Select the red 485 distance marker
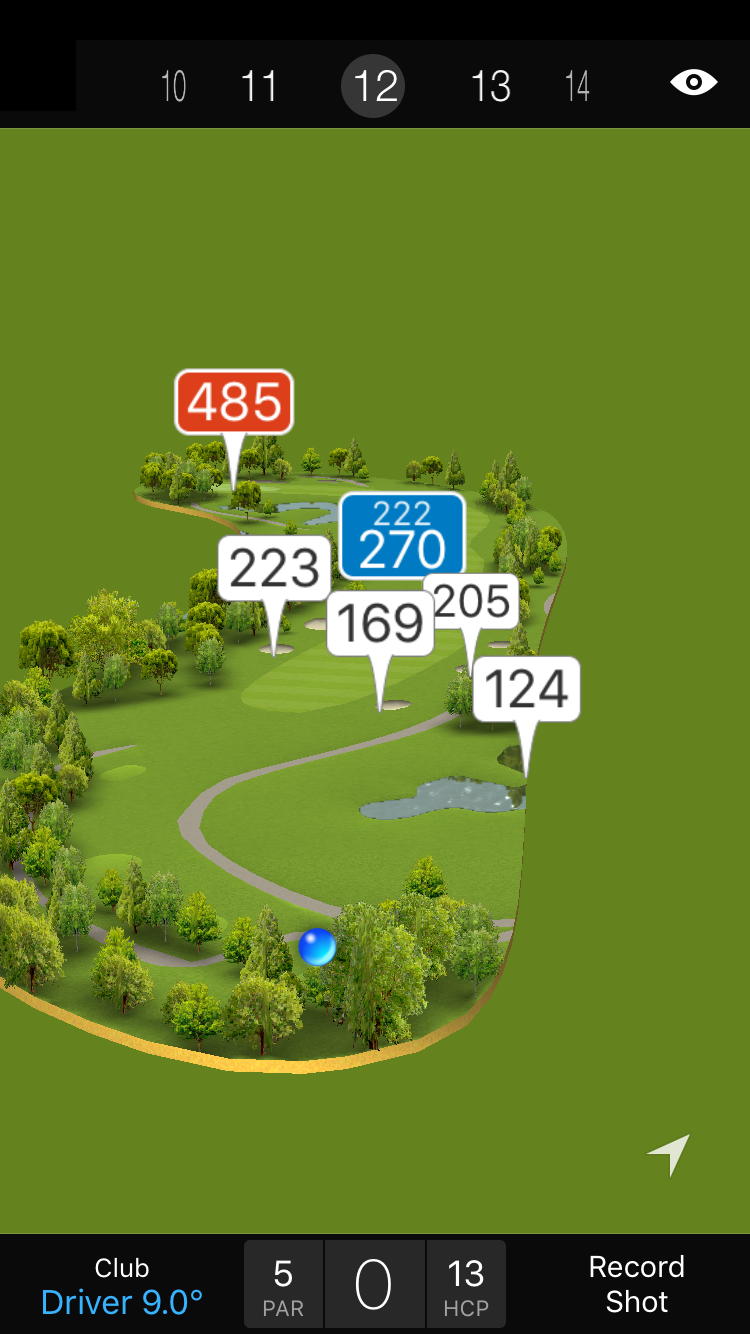 click(234, 402)
